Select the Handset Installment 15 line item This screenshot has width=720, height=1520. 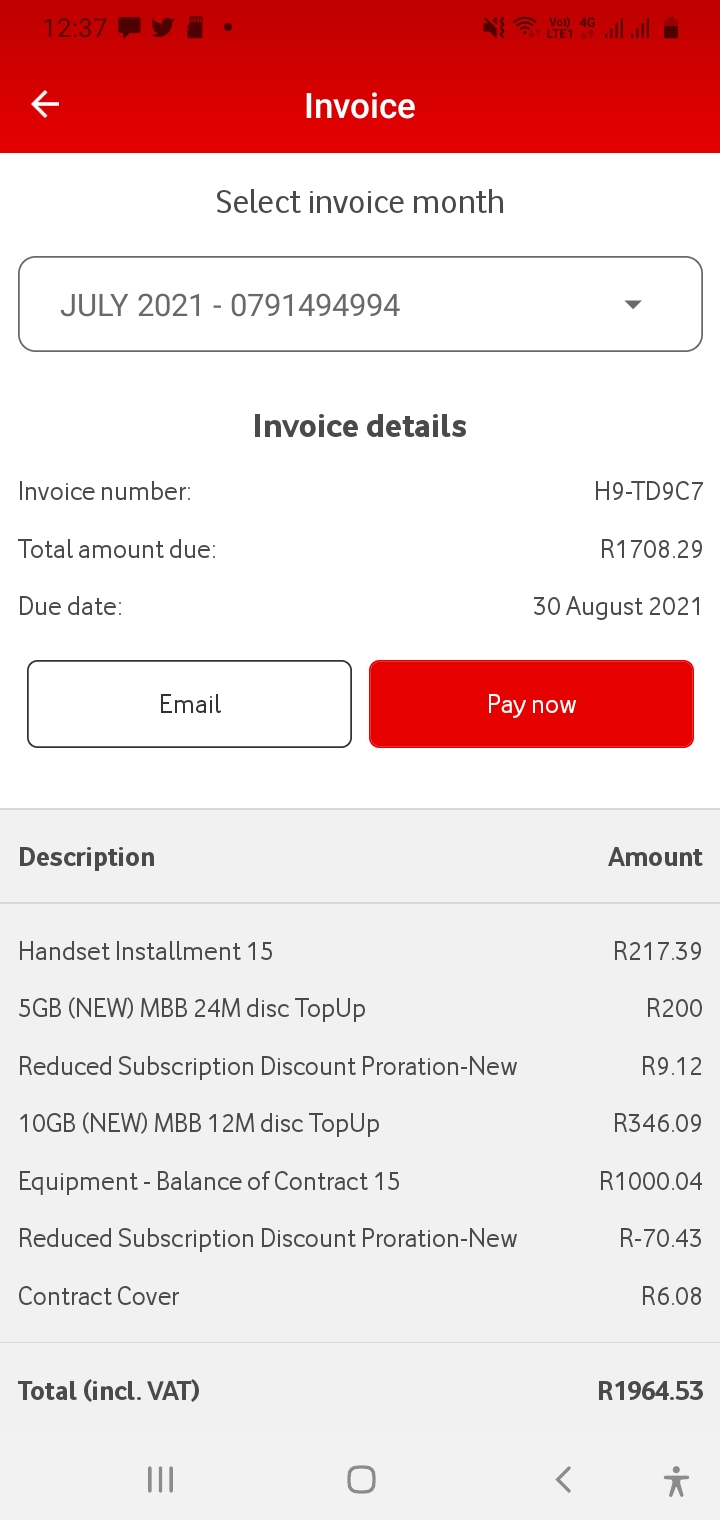[145, 951]
